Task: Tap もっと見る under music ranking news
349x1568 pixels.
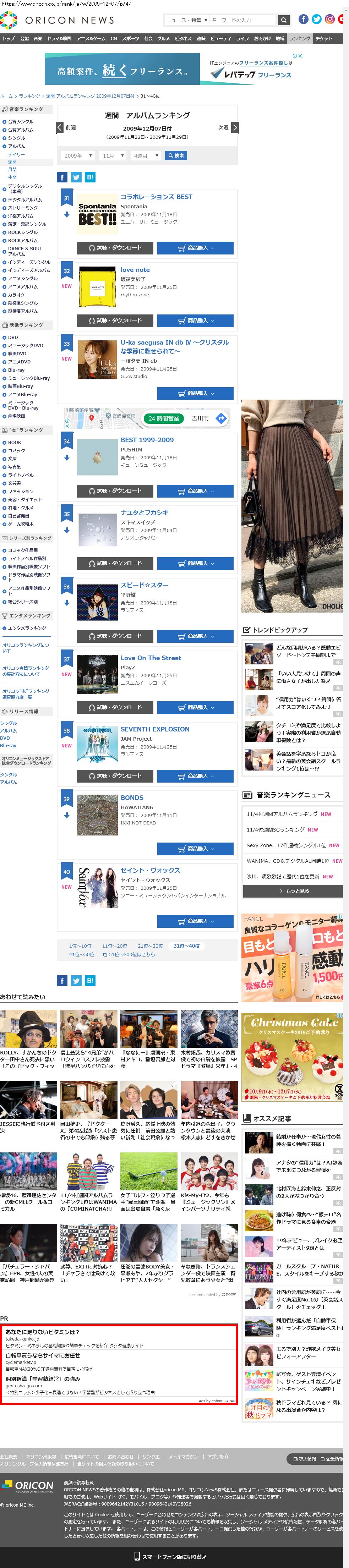Action: point(293,890)
